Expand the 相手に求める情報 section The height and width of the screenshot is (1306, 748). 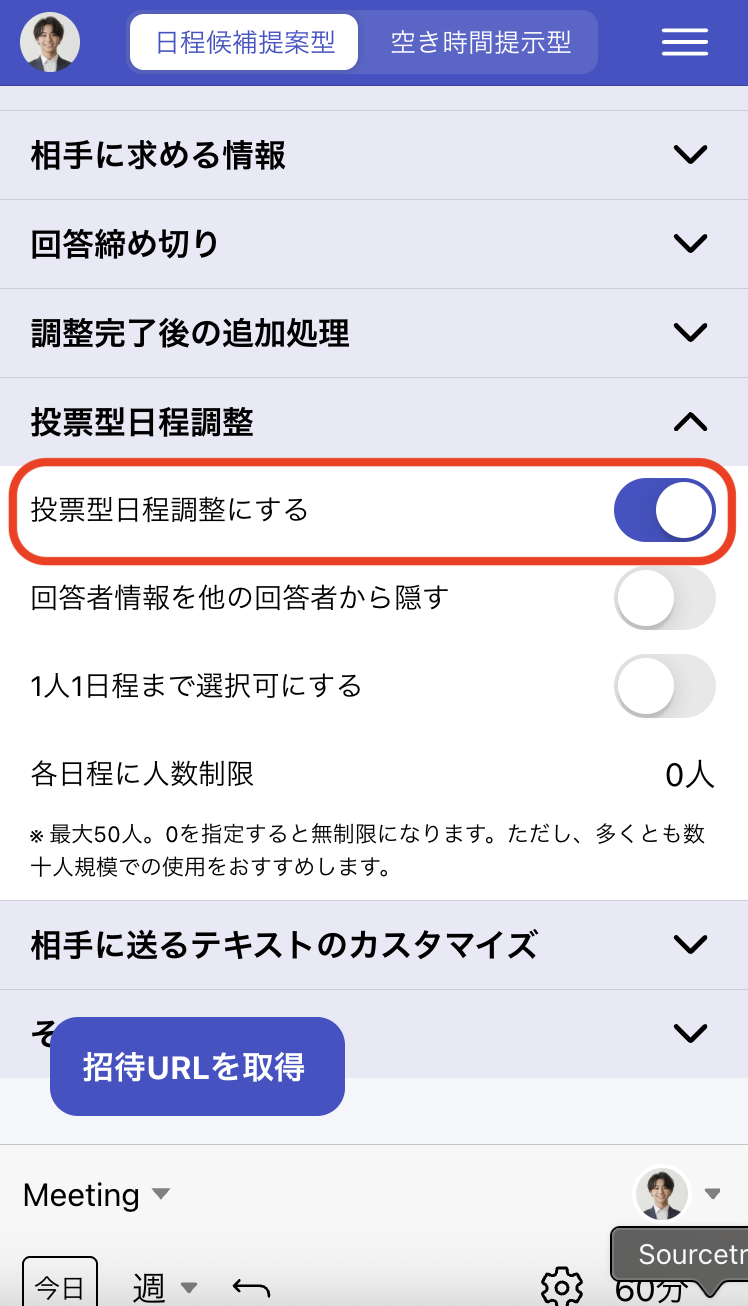[689, 155]
